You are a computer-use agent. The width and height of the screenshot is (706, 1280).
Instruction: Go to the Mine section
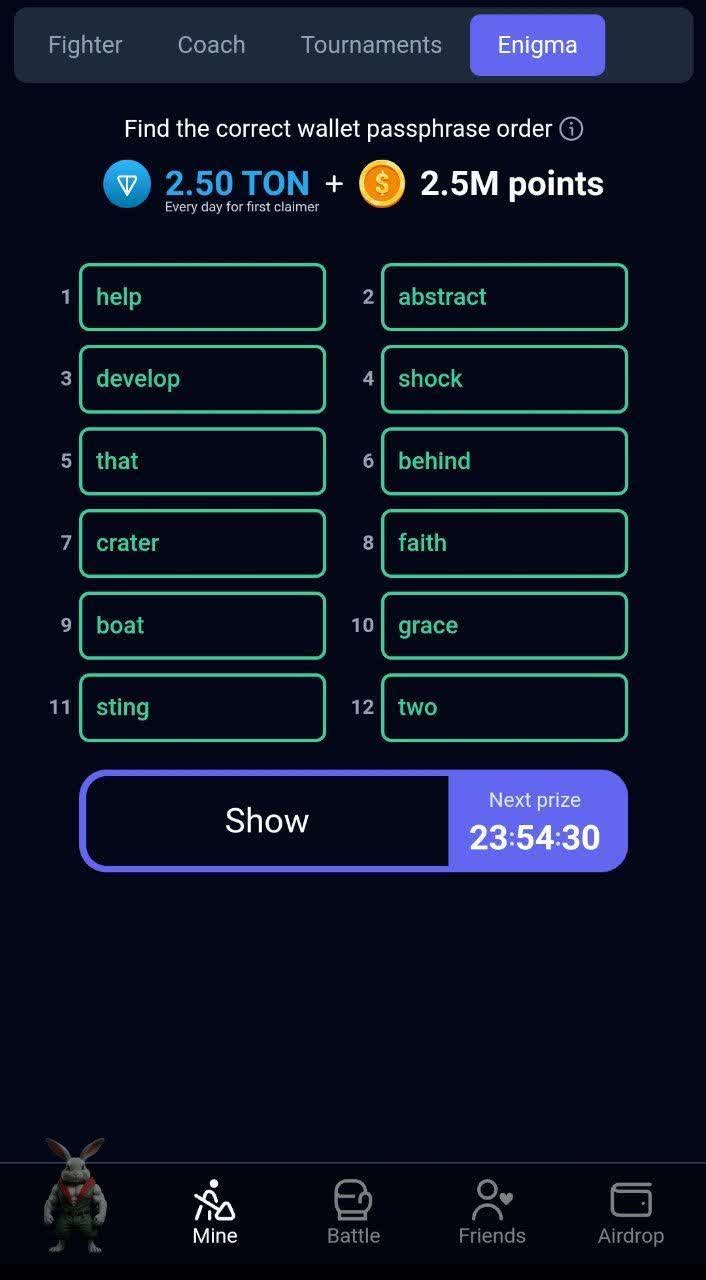(x=215, y=1212)
